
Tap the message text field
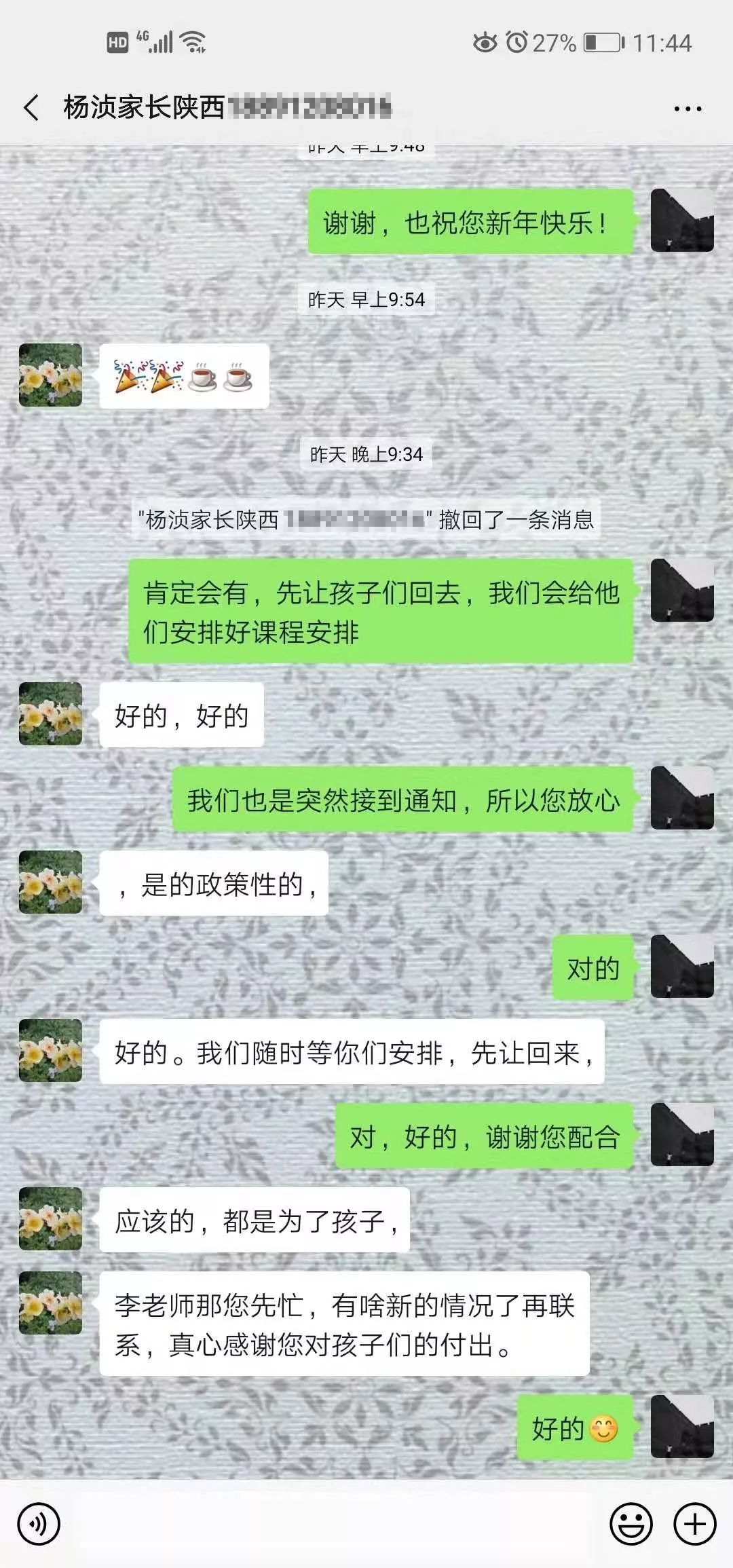(333, 1524)
